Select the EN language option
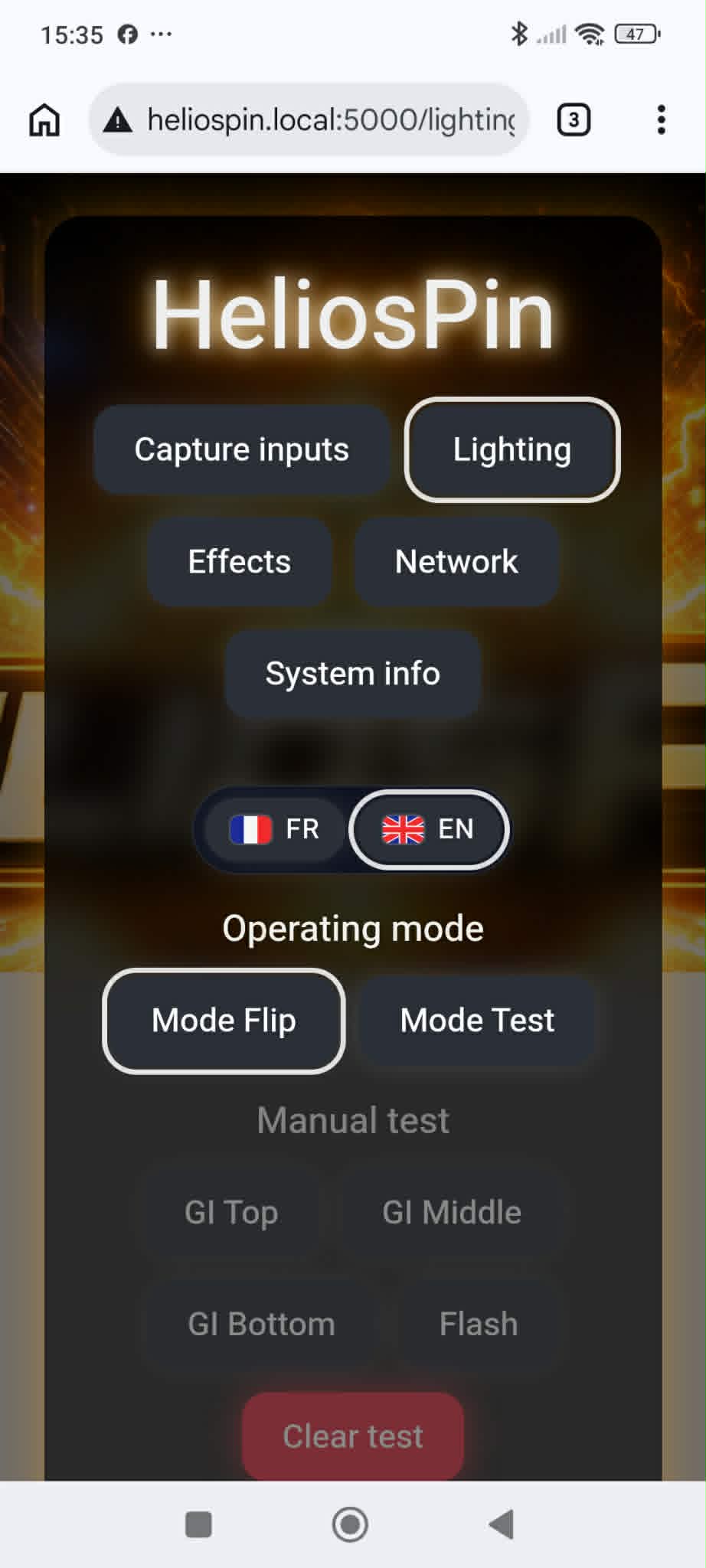This screenshot has width=706, height=1568. coord(428,829)
